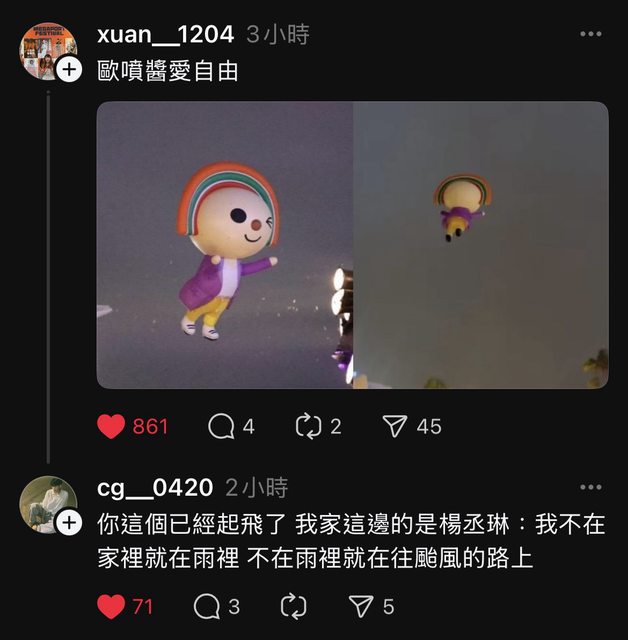
Task: Tap the username xuan__1204
Action: click(165, 35)
